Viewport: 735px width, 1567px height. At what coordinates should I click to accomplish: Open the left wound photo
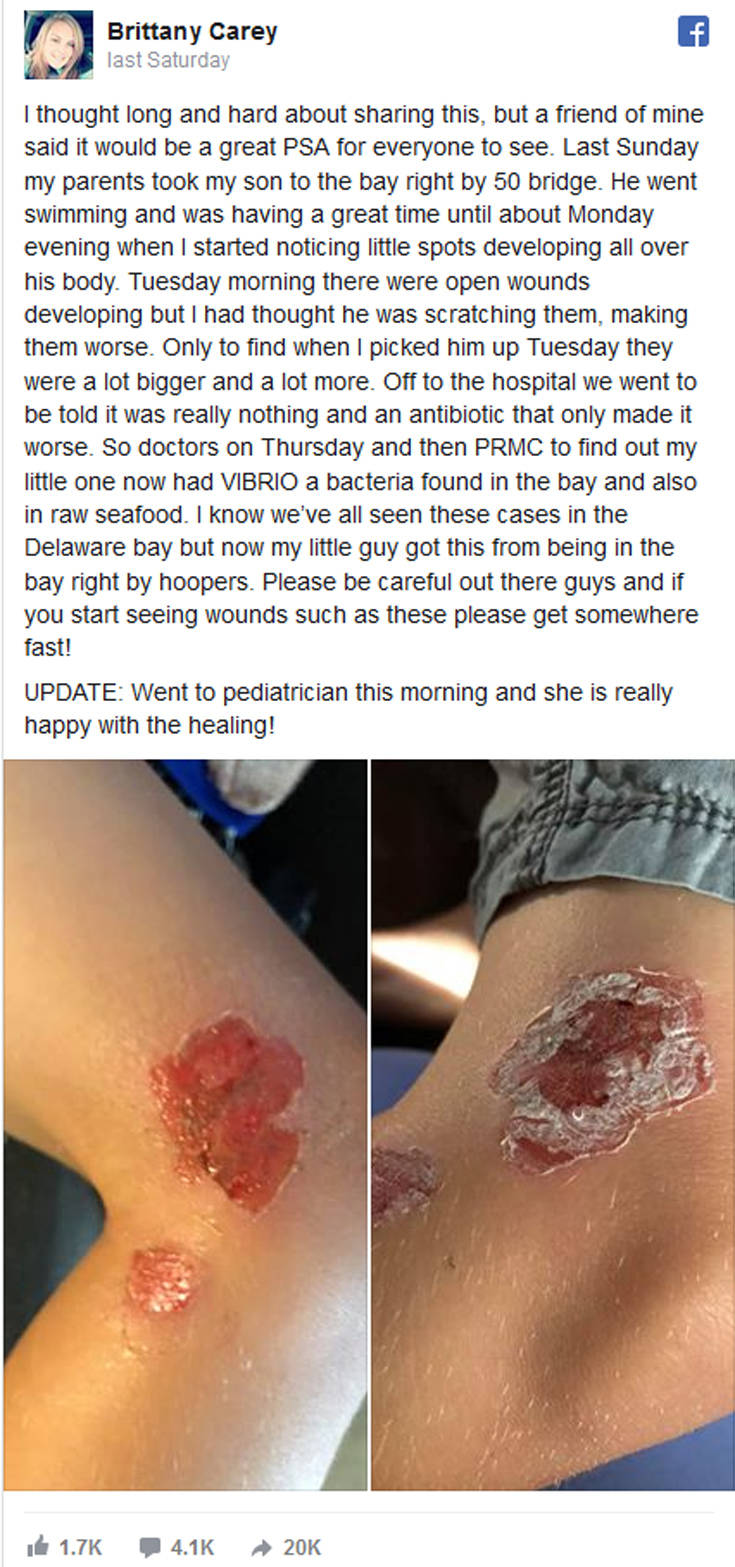tap(185, 1124)
